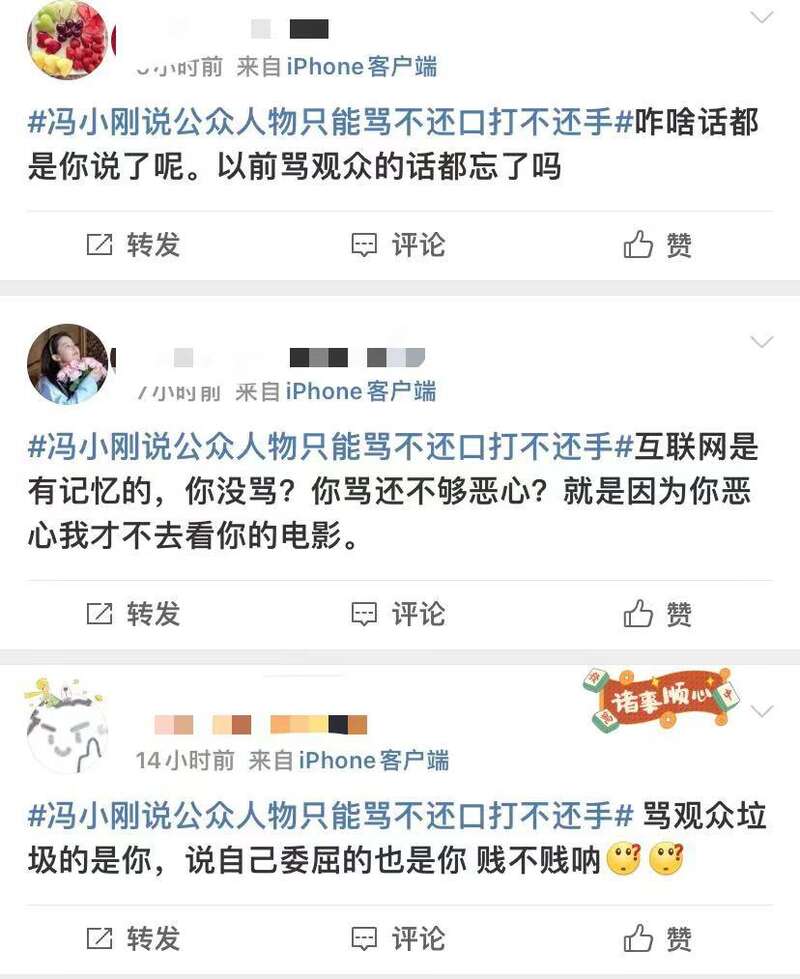Repost the 骂观众垃圾的是你 post
The height and width of the screenshot is (979, 800).
pyautogui.click(x=133, y=938)
